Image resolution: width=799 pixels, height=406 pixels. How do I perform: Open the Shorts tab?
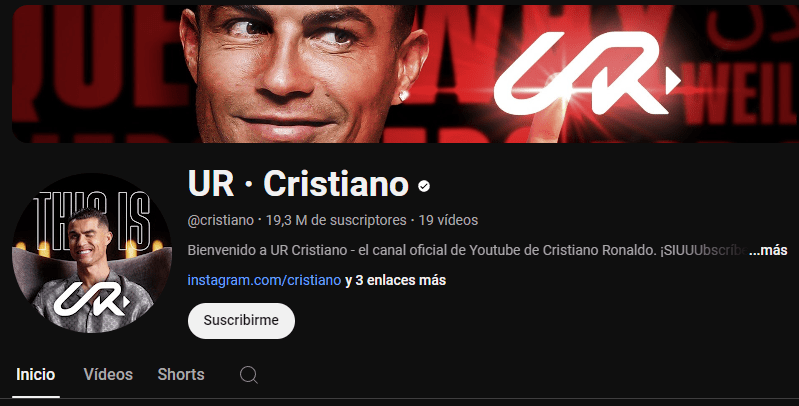[181, 375]
